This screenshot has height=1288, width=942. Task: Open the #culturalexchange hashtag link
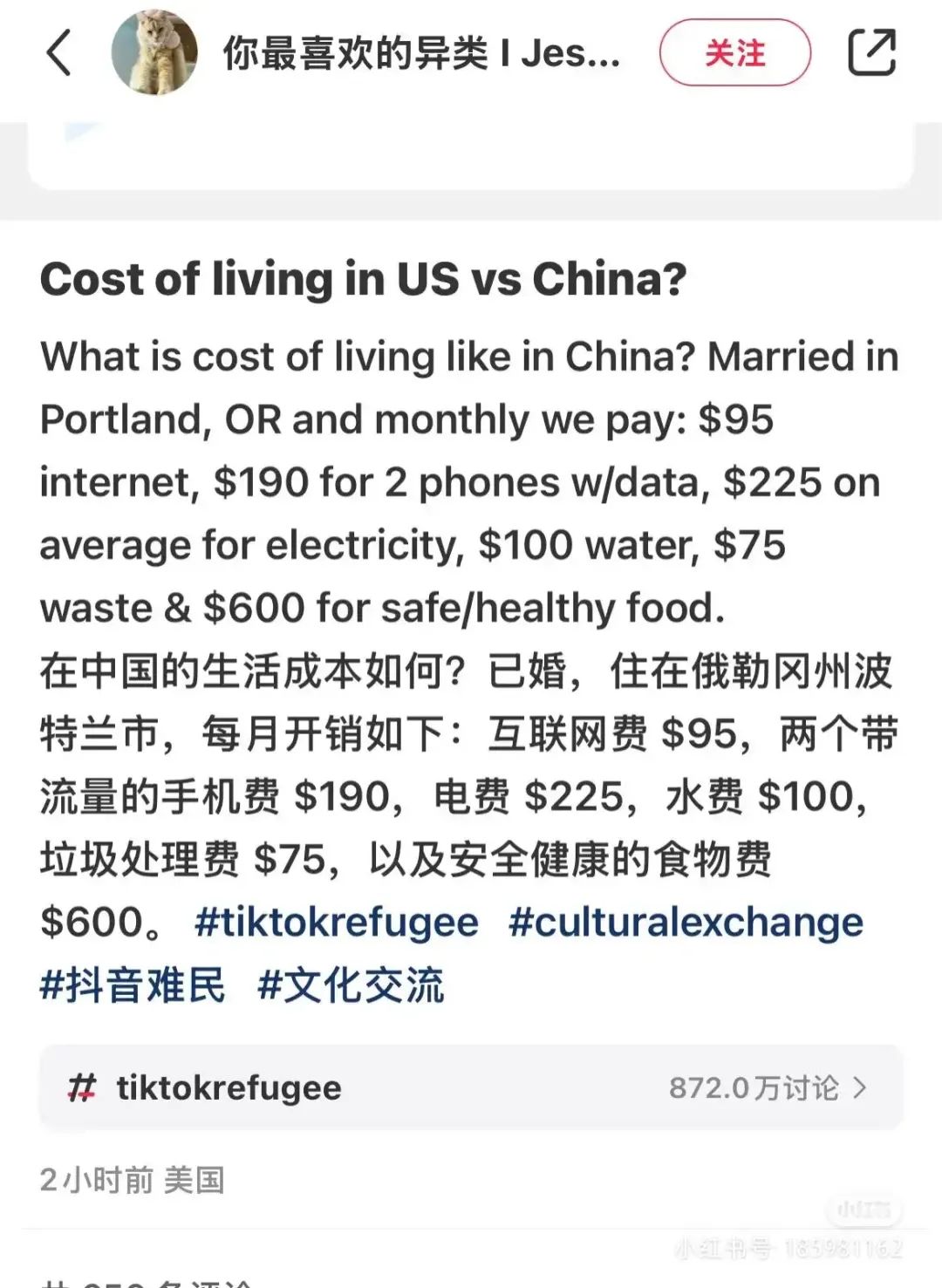click(x=686, y=923)
